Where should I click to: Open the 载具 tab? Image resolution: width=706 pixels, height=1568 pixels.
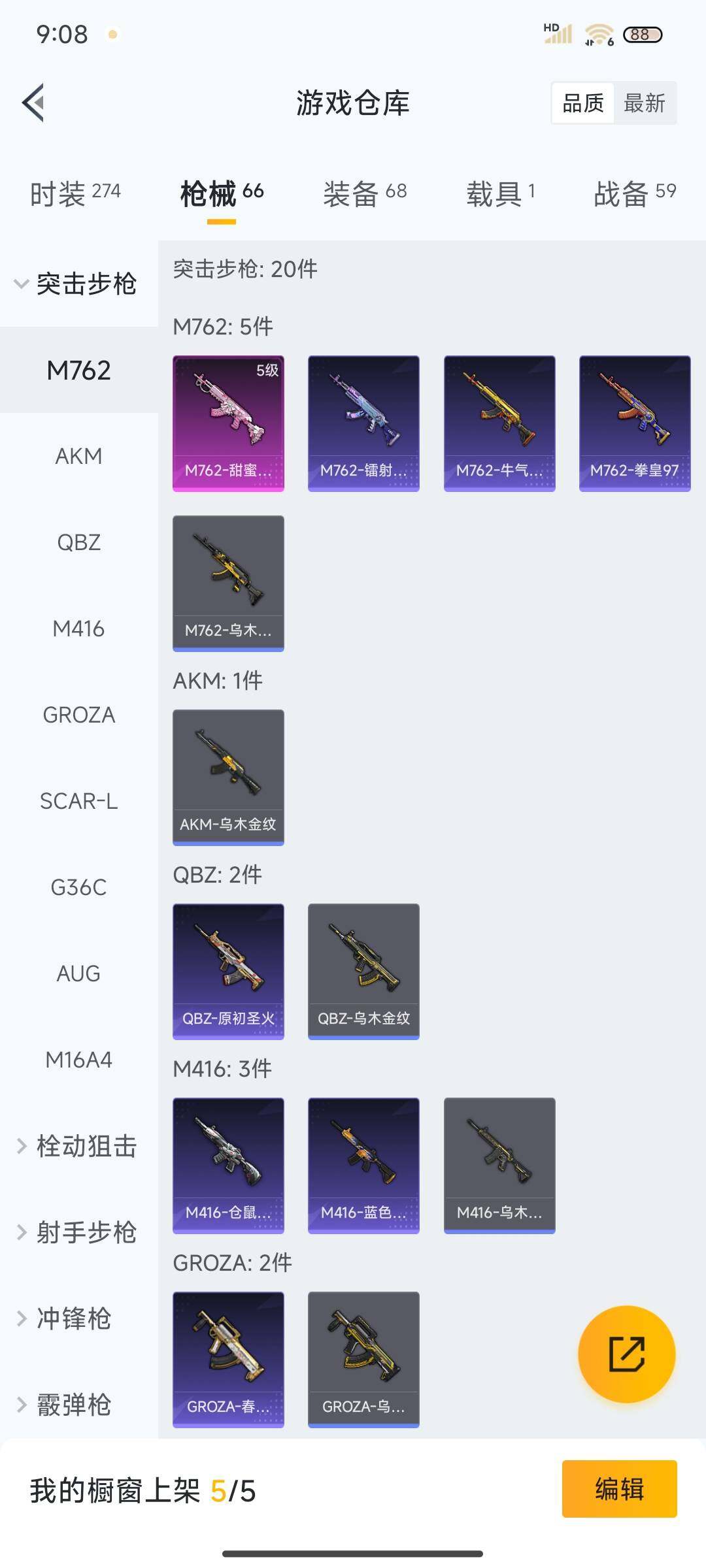[500, 194]
